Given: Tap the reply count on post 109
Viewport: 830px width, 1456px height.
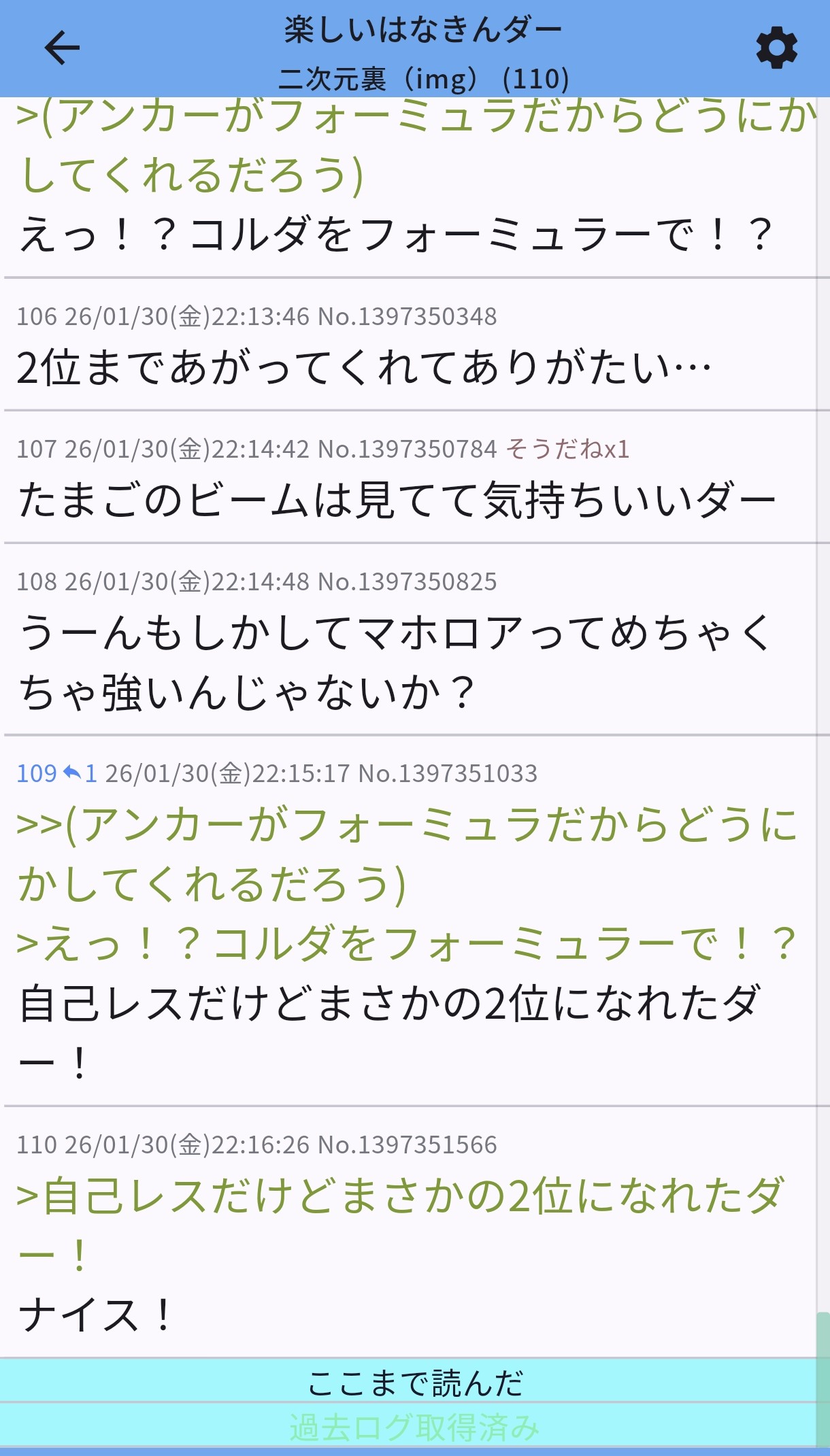Looking at the screenshot, I should point(81,773).
